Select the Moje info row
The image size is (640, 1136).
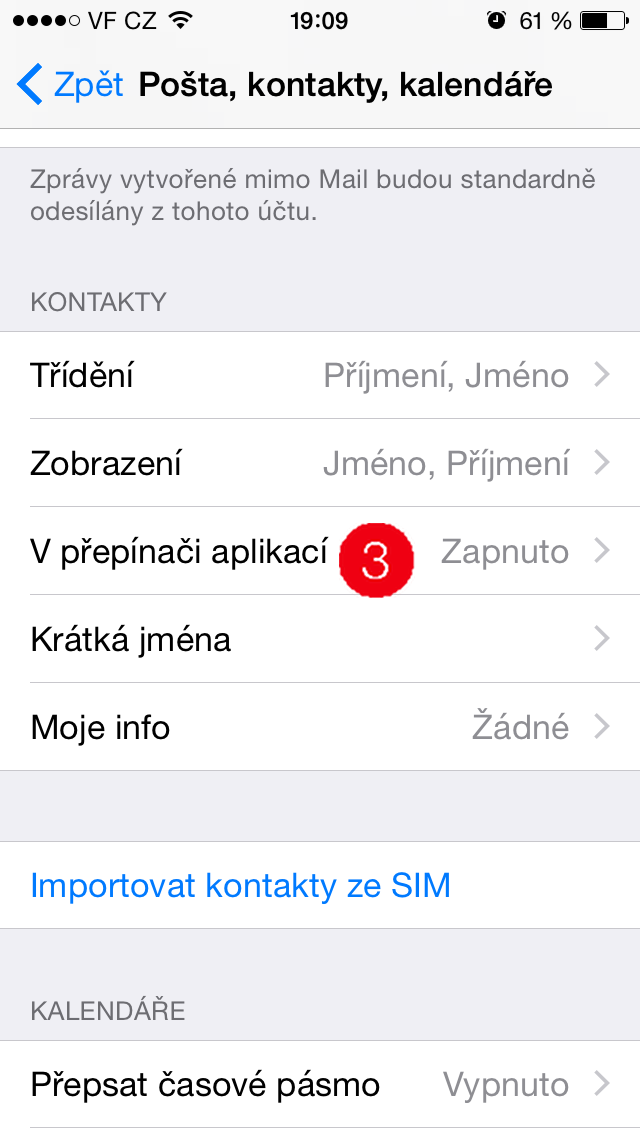tap(320, 727)
